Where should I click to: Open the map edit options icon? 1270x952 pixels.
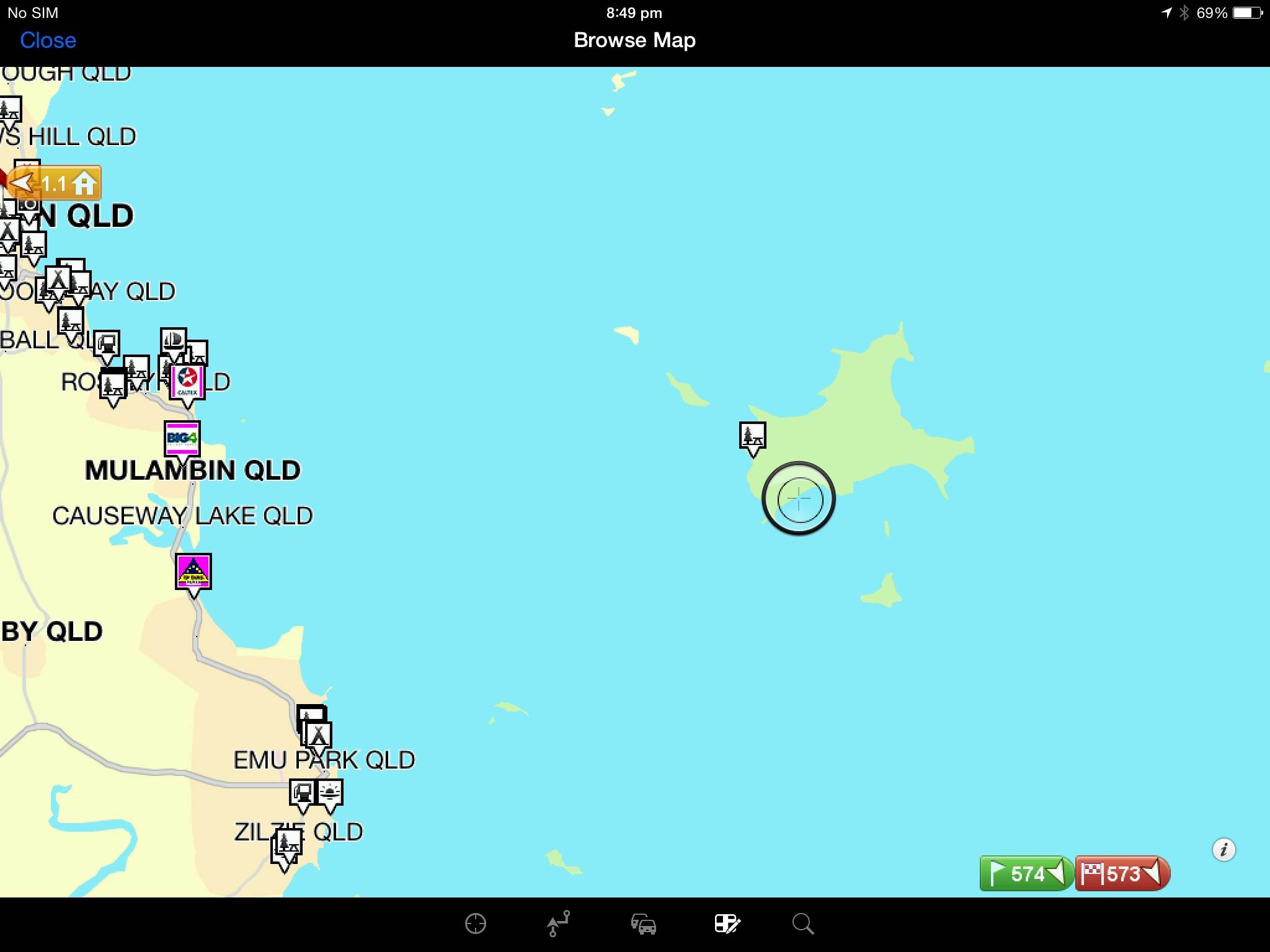point(727,923)
